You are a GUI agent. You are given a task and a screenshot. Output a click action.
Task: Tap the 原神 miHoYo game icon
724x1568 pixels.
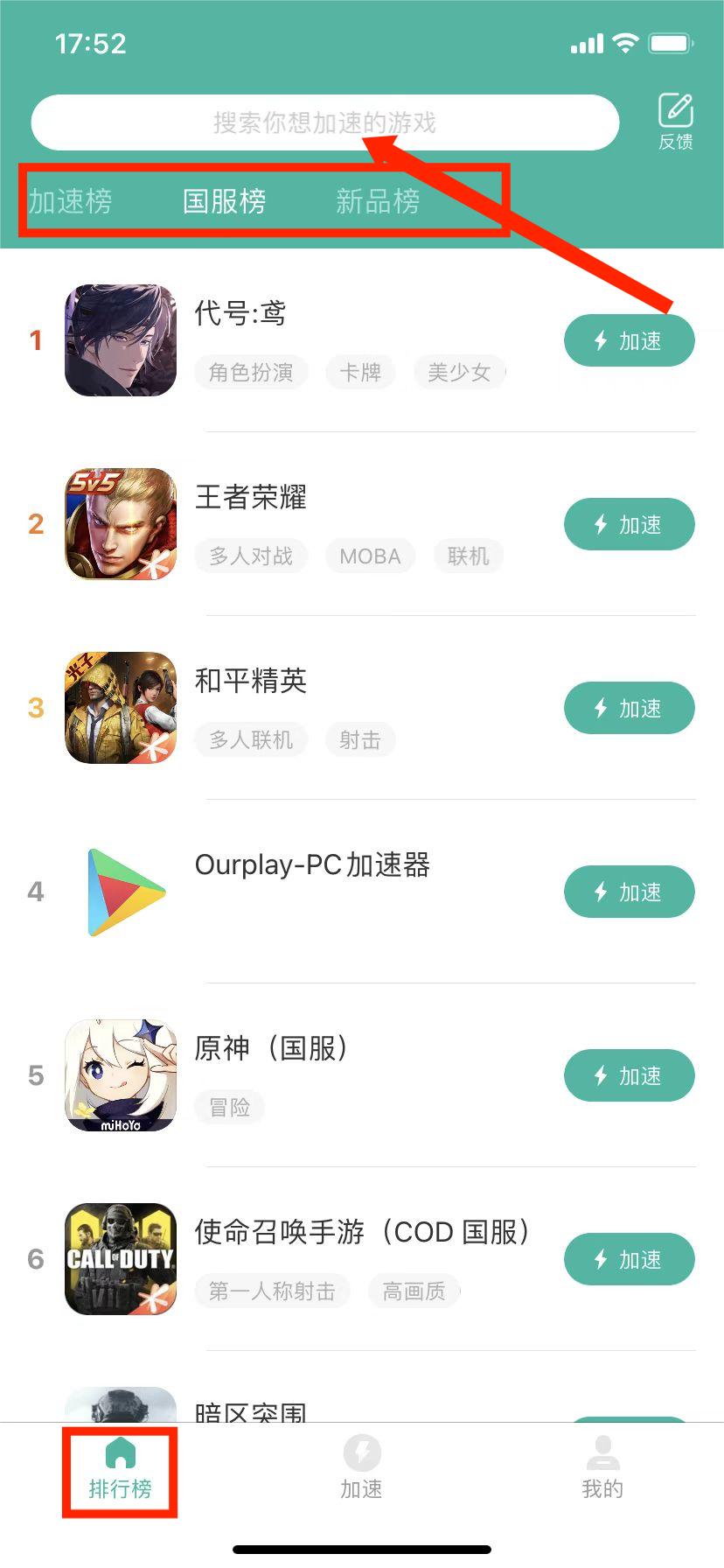pos(120,1075)
